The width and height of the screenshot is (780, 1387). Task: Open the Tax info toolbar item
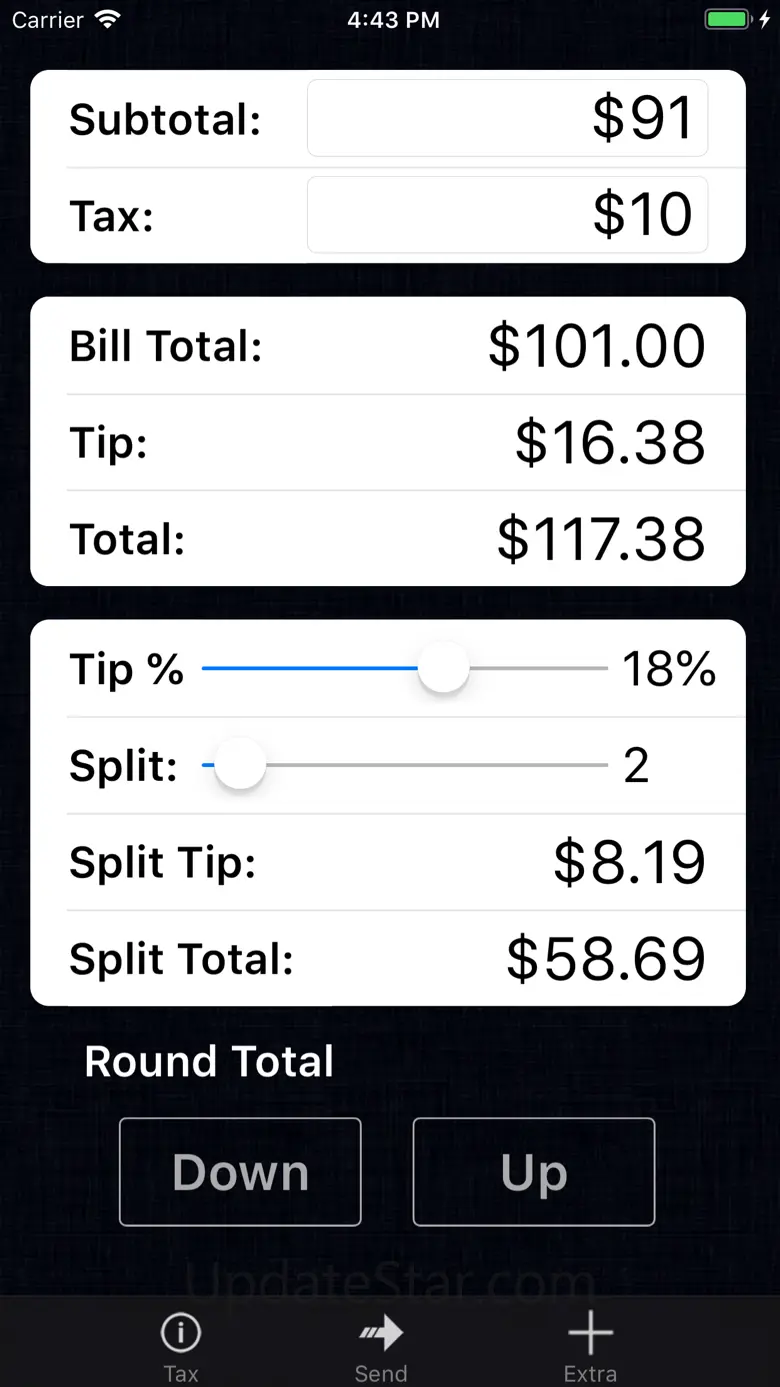tap(181, 1345)
